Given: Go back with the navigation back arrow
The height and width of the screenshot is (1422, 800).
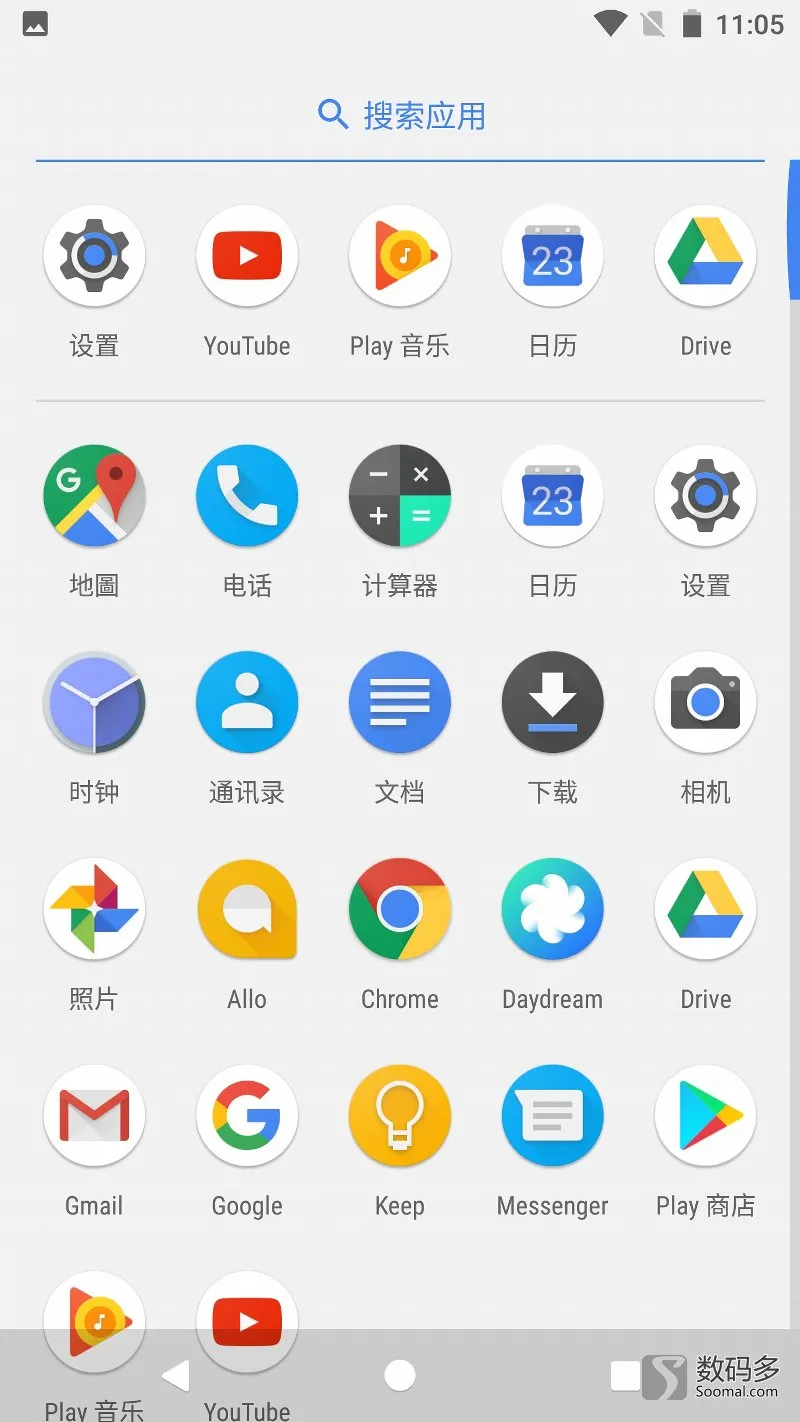Looking at the screenshot, I should [x=176, y=1376].
